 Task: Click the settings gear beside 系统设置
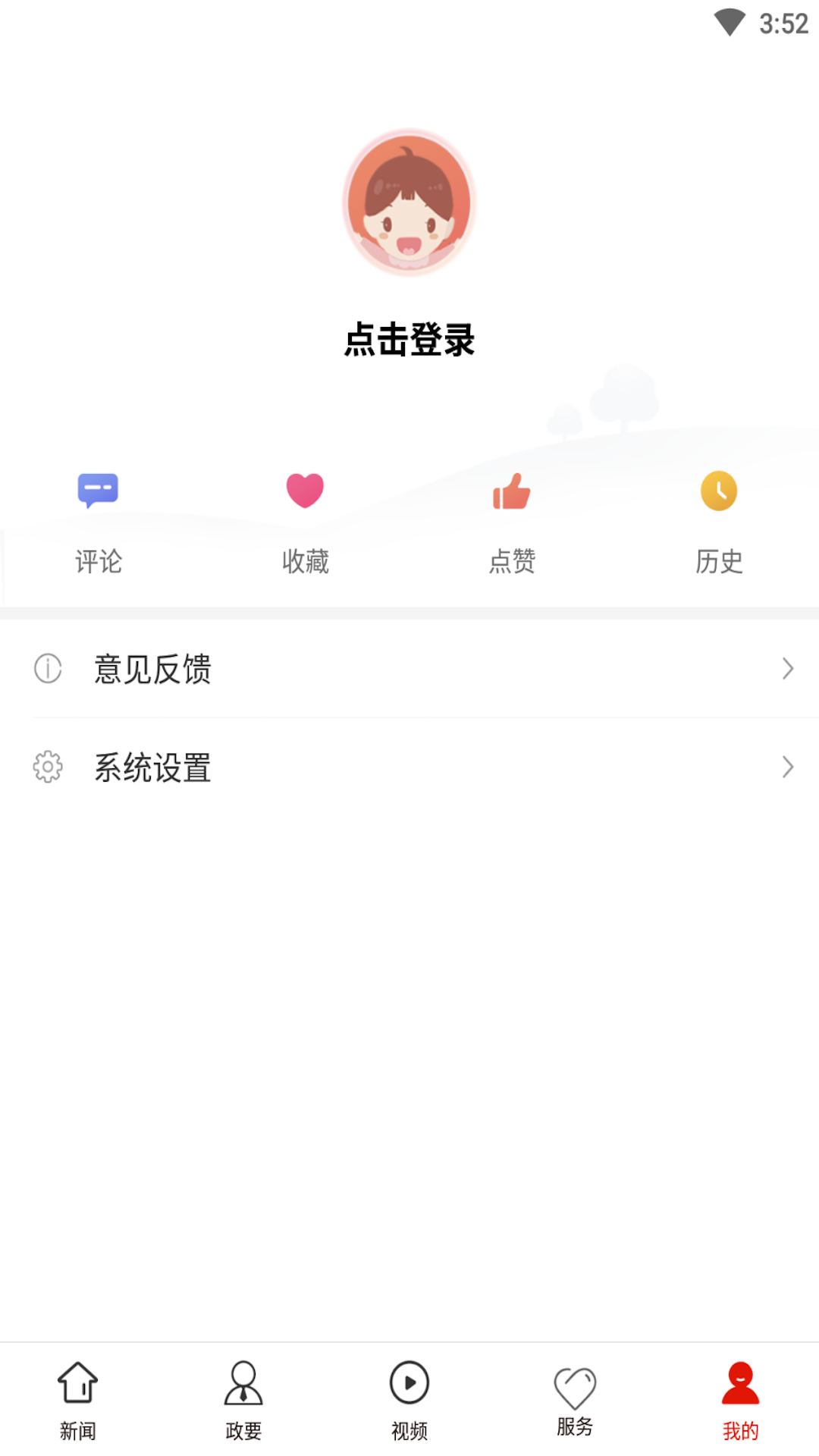tap(48, 767)
